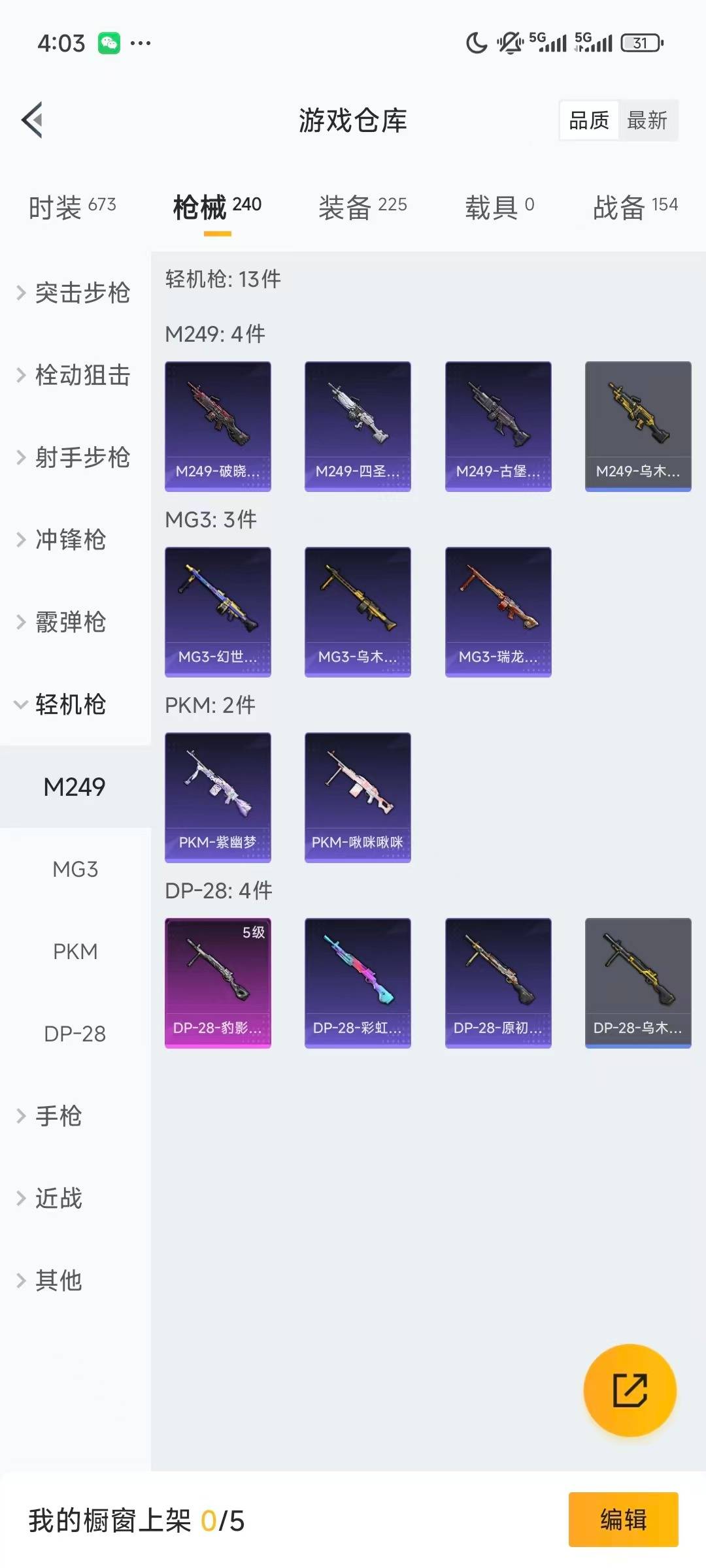Viewport: 706px width, 1568px height.
Task: View the PKM-啾咪啾咪 skin
Action: point(358,797)
